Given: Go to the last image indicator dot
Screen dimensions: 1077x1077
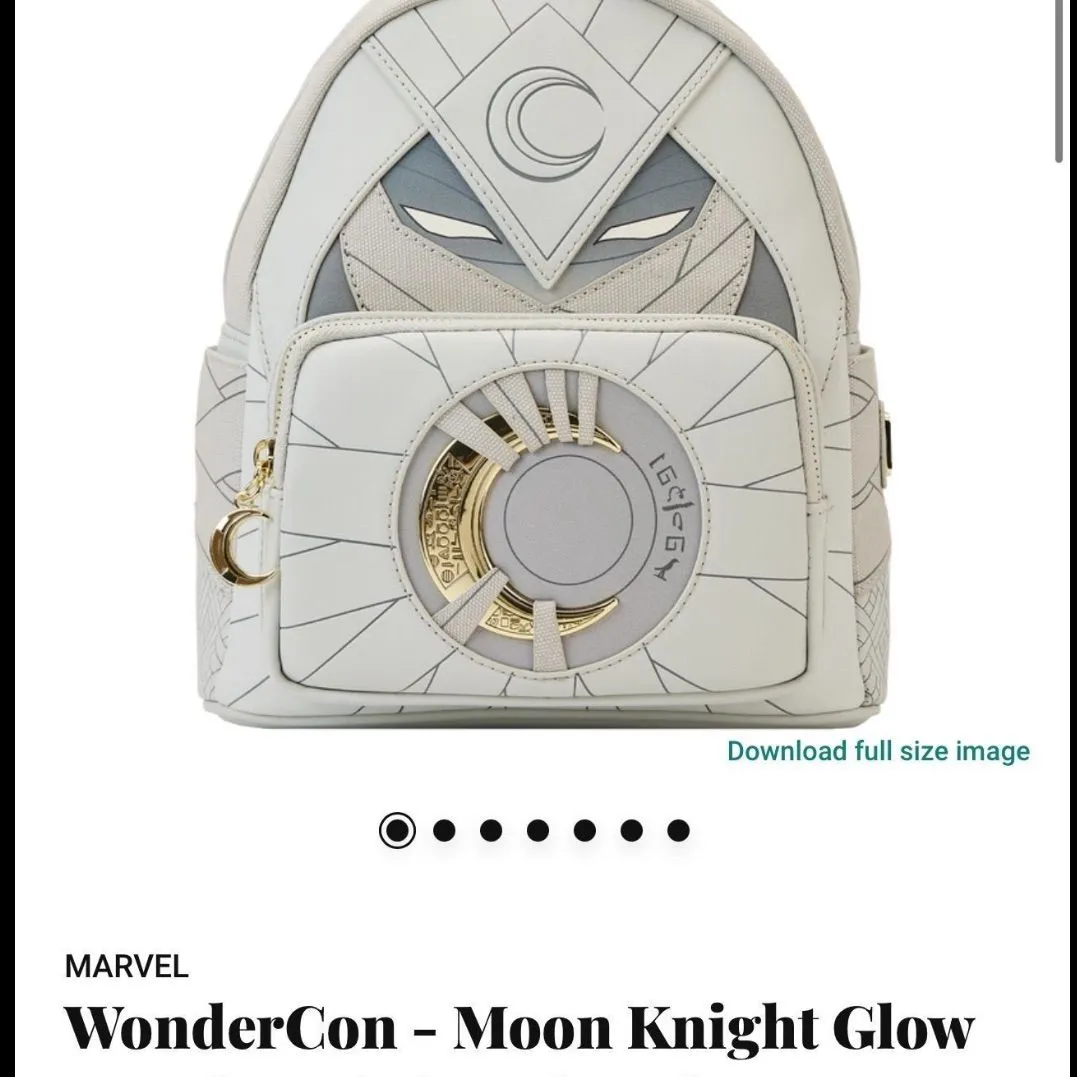Looking at the screenshot, I should [x=678, y=830].
